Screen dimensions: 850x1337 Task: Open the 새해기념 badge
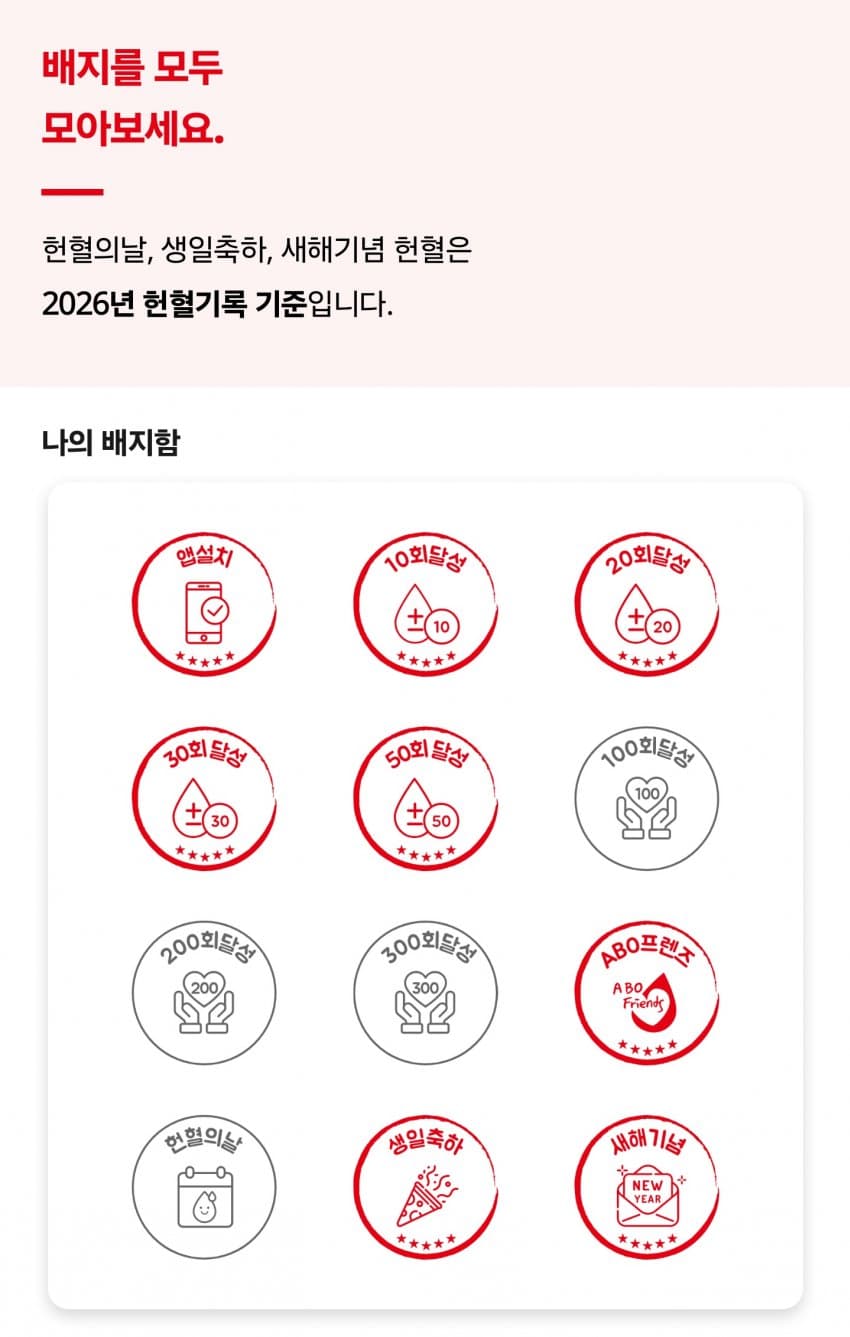[647, 1185]
